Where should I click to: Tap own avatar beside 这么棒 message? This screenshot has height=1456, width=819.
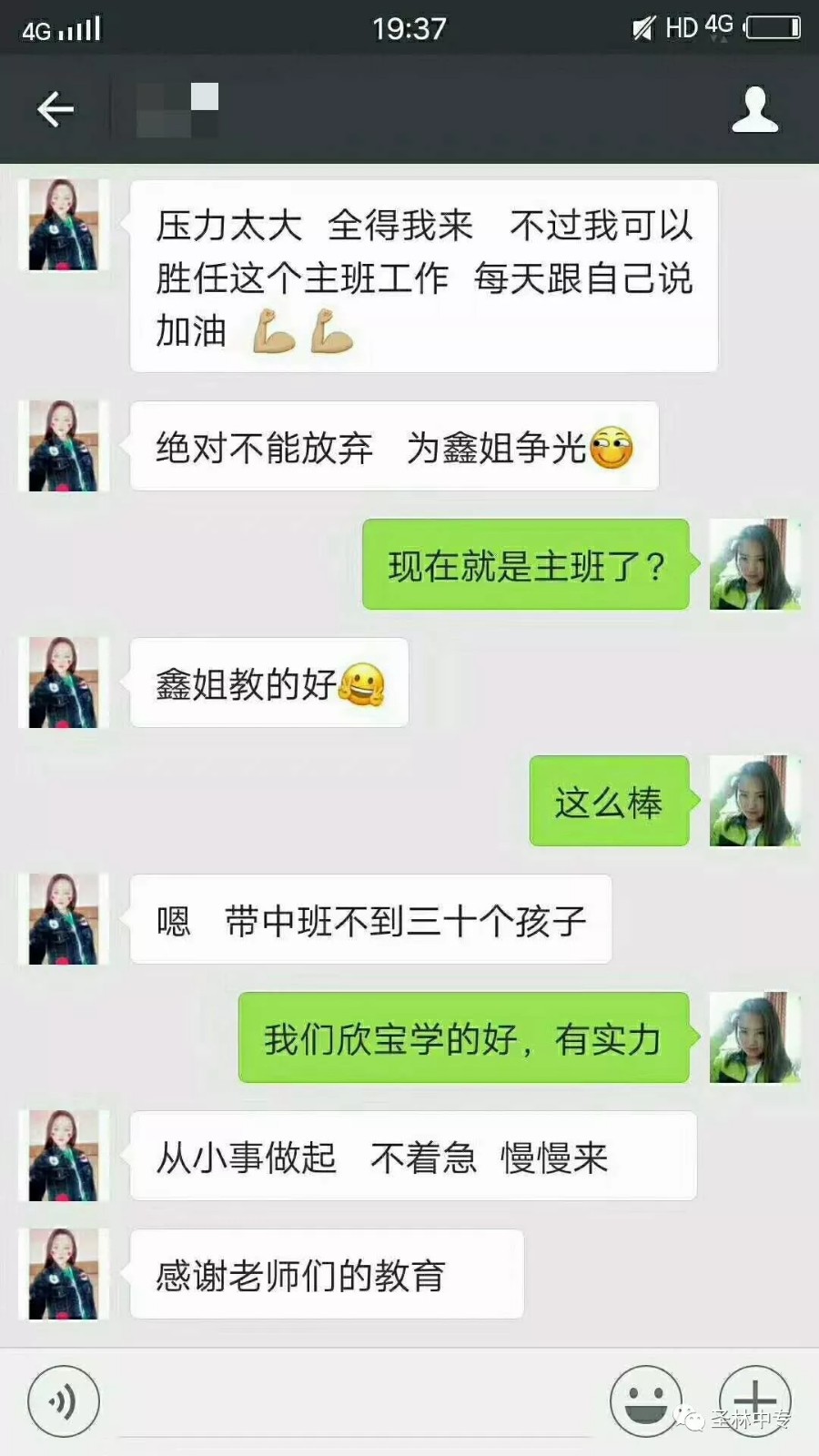(x=754, y=801)
